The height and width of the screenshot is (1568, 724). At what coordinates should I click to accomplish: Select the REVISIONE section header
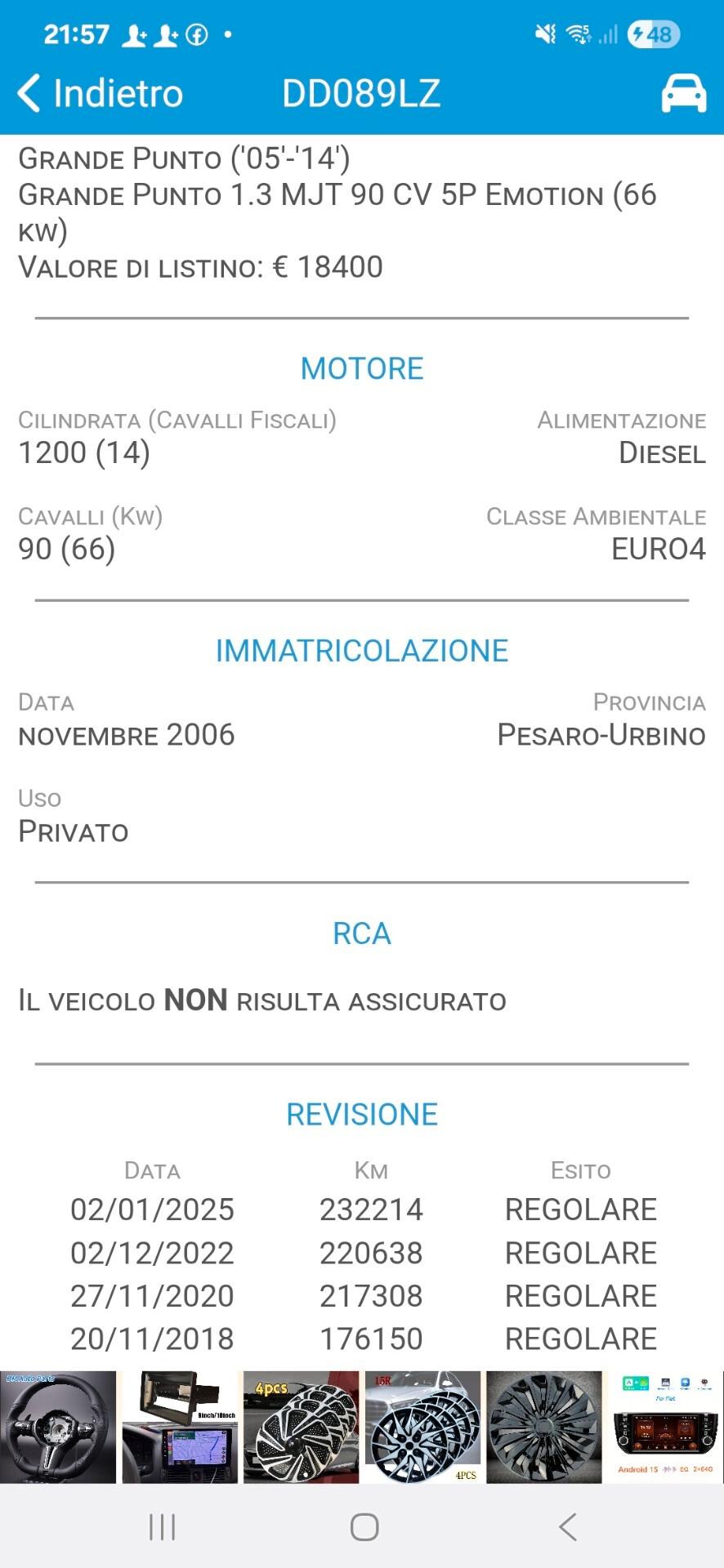pos(362,1113)
